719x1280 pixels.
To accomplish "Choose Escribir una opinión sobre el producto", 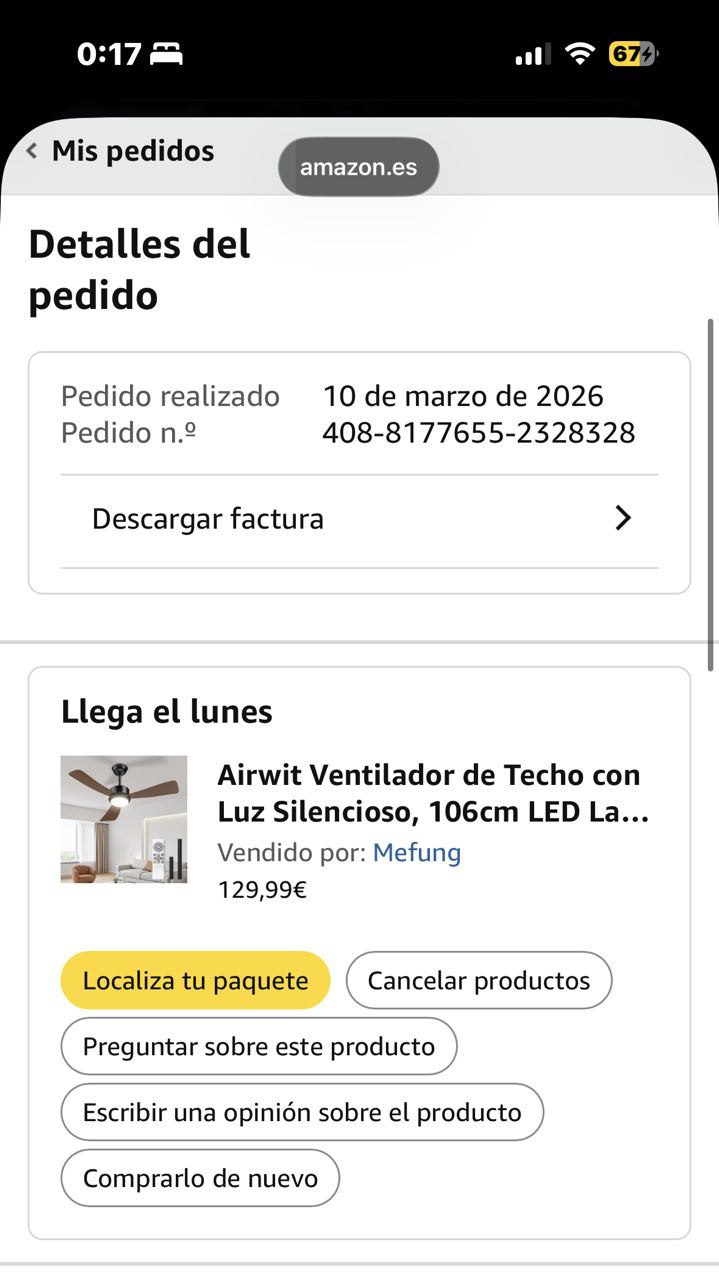I will 301,1112.
